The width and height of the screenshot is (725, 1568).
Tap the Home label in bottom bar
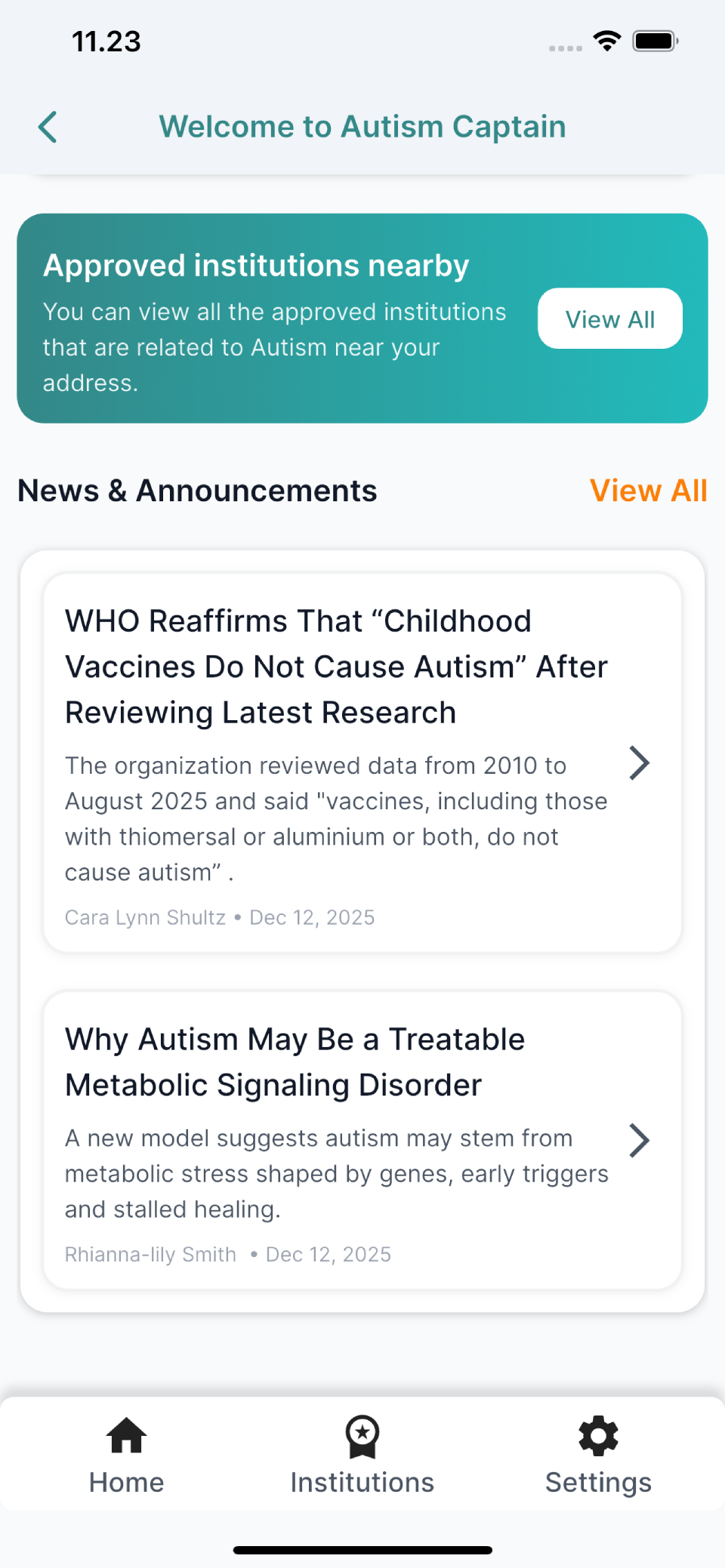[125, 1481]
